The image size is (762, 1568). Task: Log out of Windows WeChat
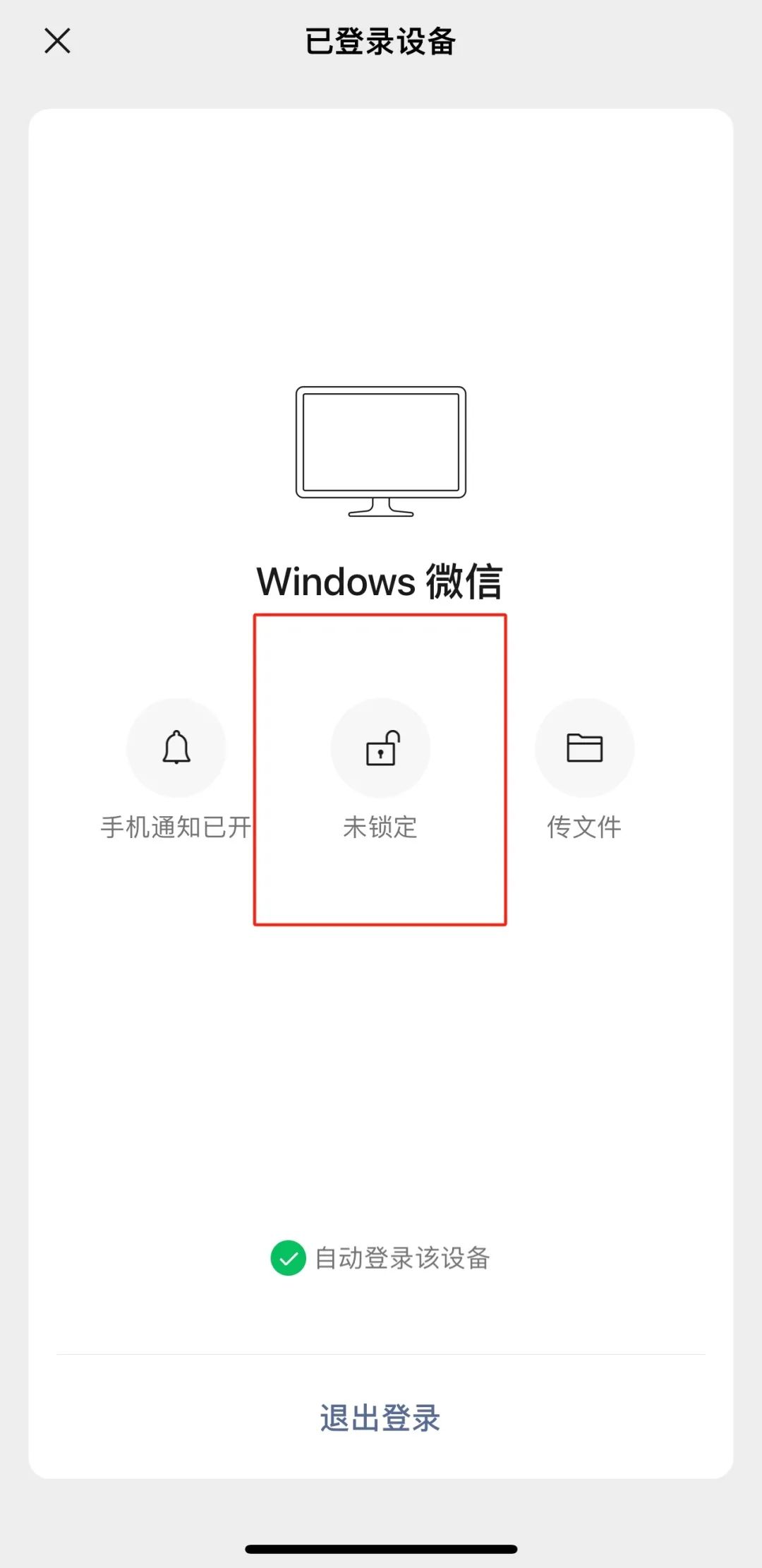click(x=380, y=1418)
